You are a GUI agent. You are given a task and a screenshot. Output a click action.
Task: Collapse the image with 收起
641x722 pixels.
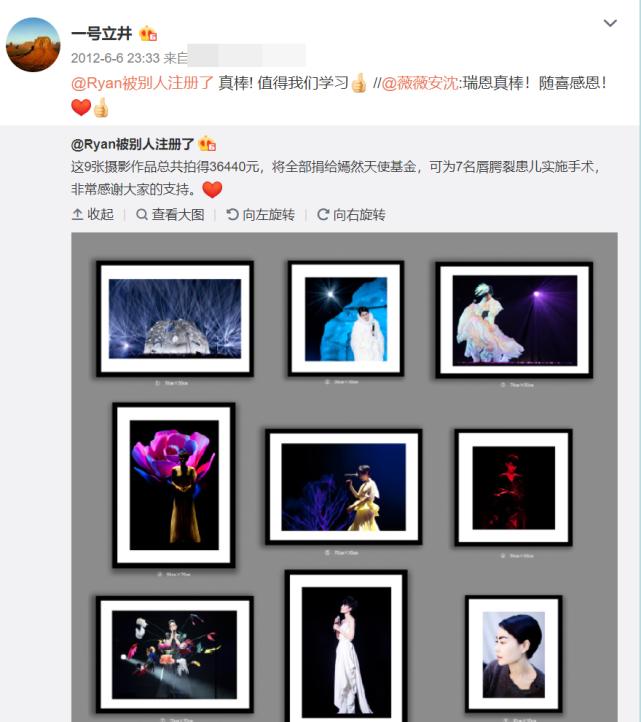[93, 214]
